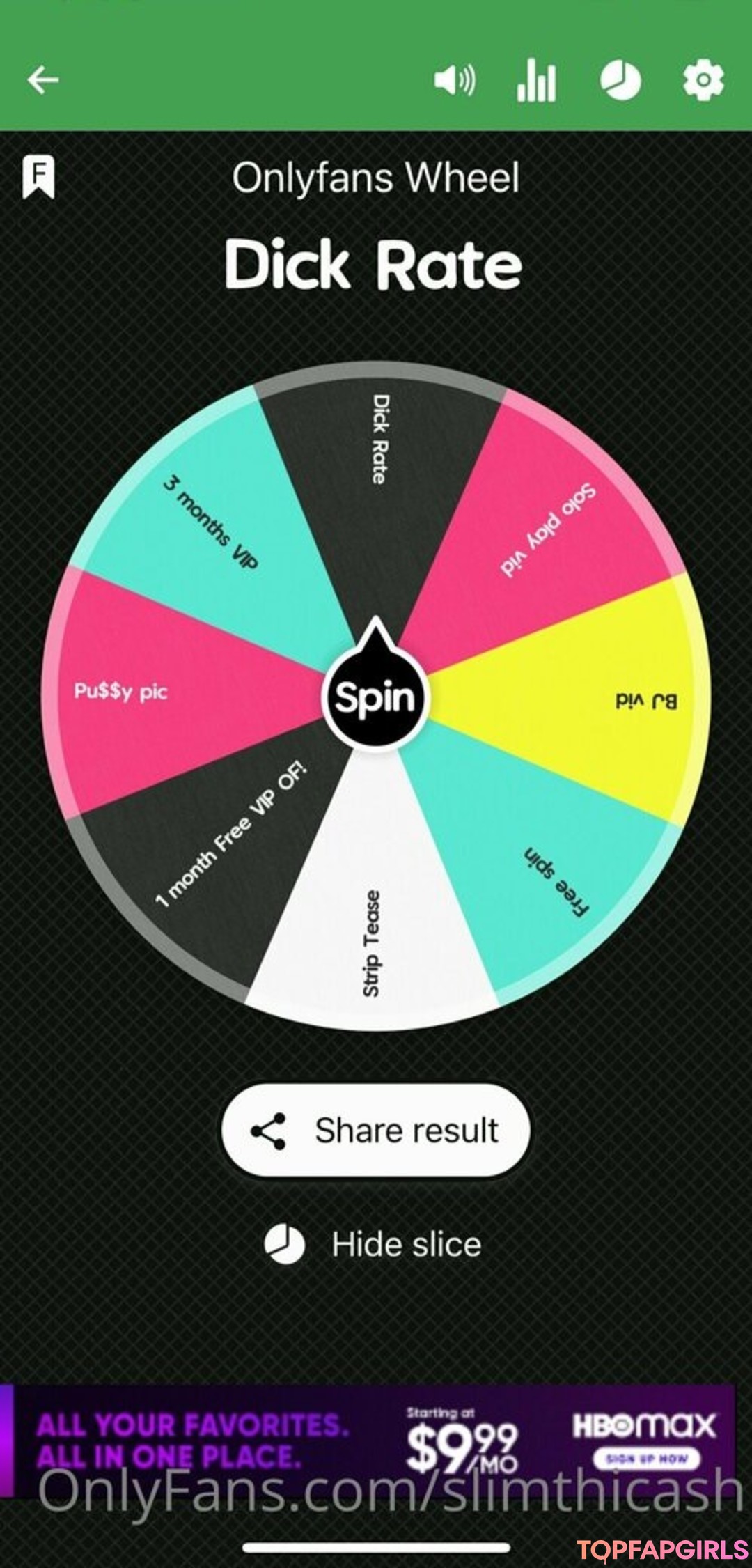Open the settings gear

point(703,80)
